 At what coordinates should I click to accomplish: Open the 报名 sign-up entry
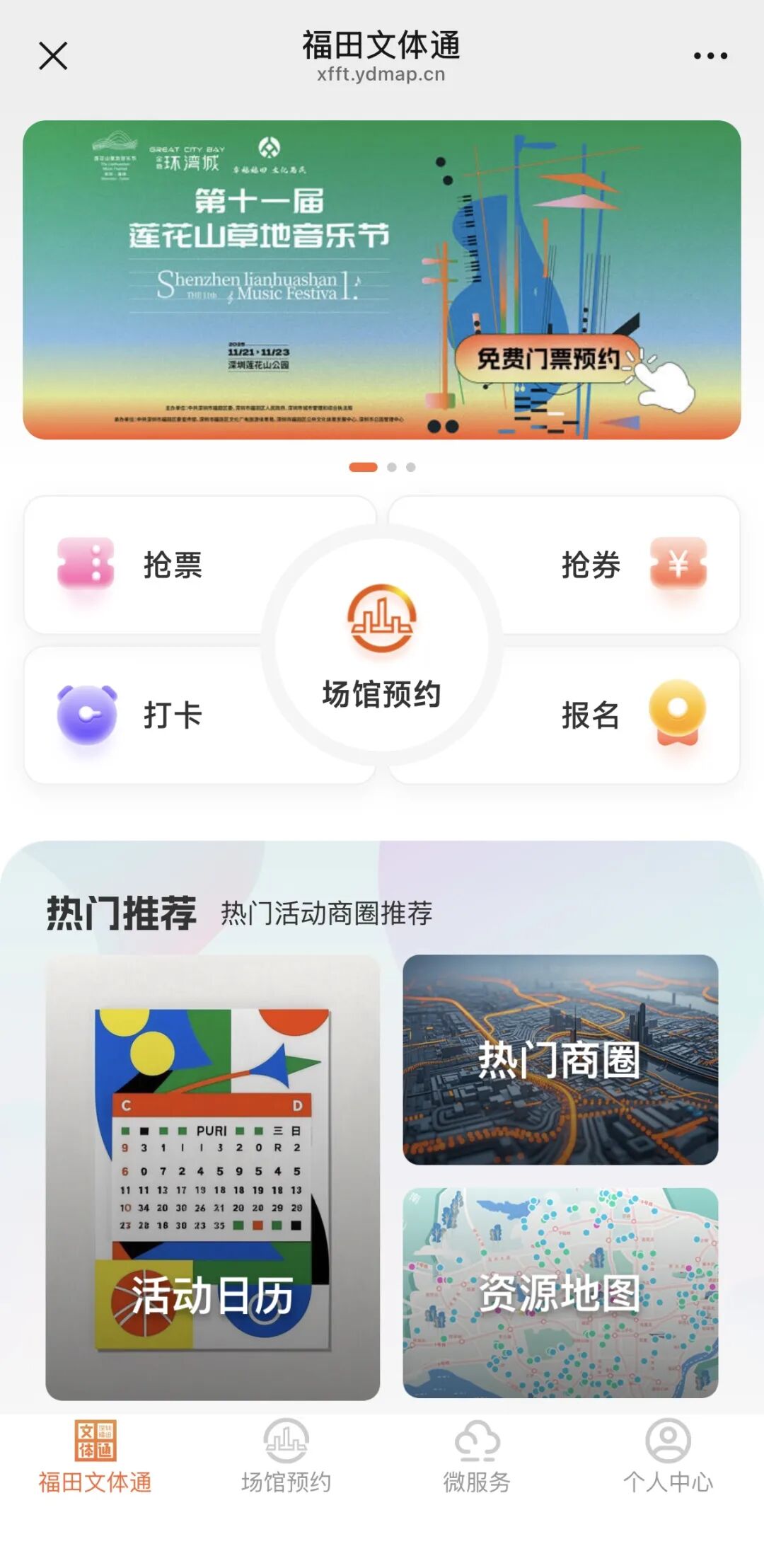point(623,715)
